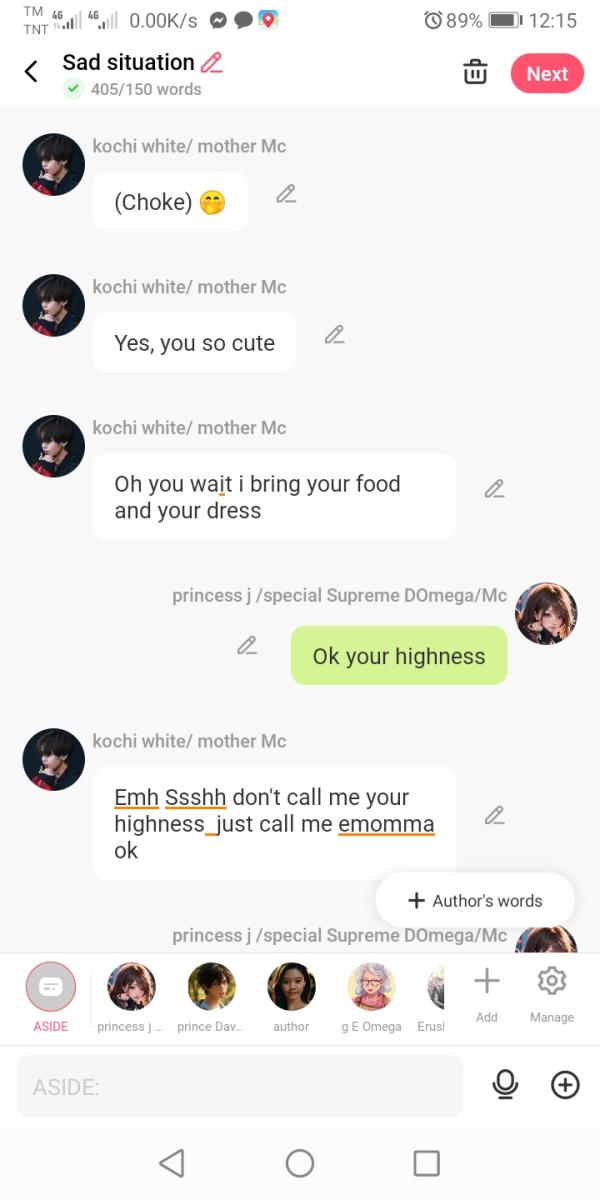This screenshot has width=600, height=1200.
Task: Edit the 'Emh Ssshh' message
Action: pos(494,816)
